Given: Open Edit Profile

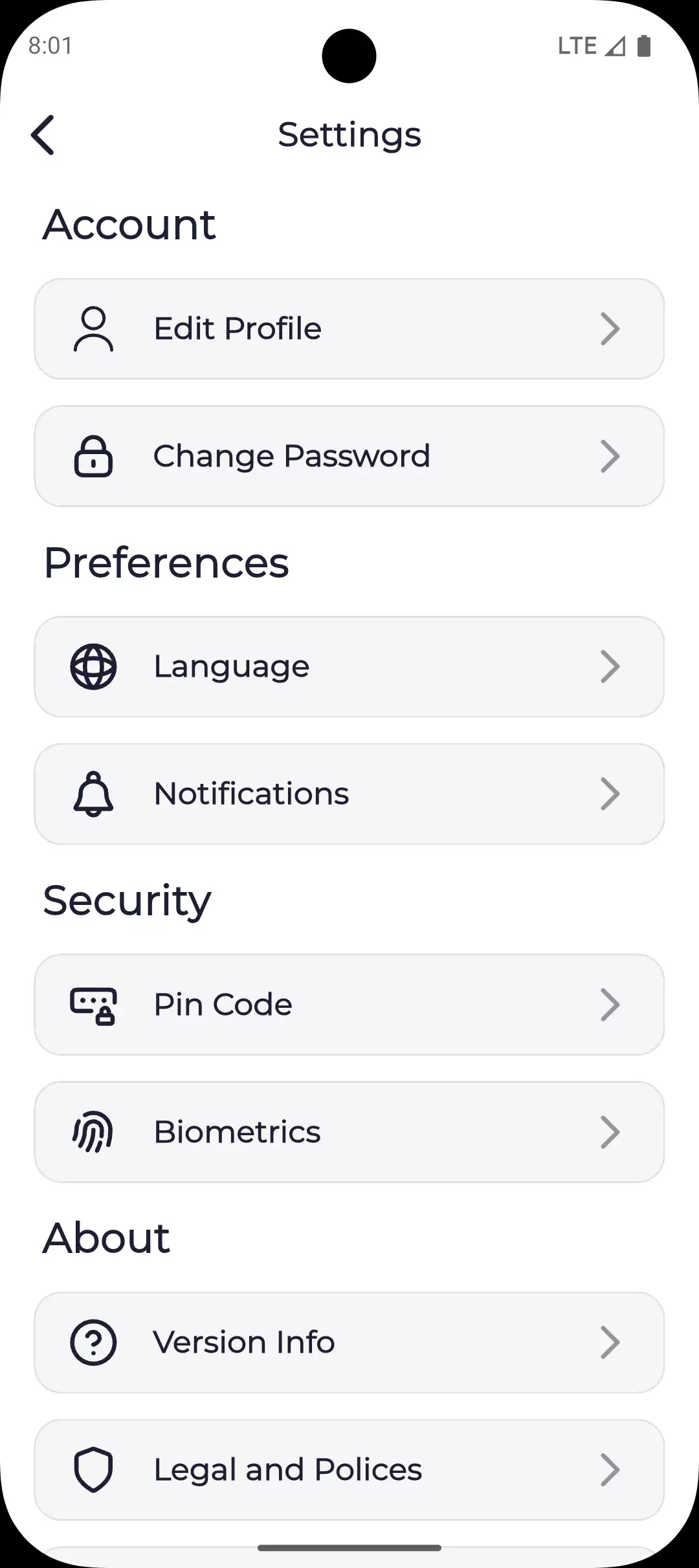Looking at the screenshot, I should [349, 329].
